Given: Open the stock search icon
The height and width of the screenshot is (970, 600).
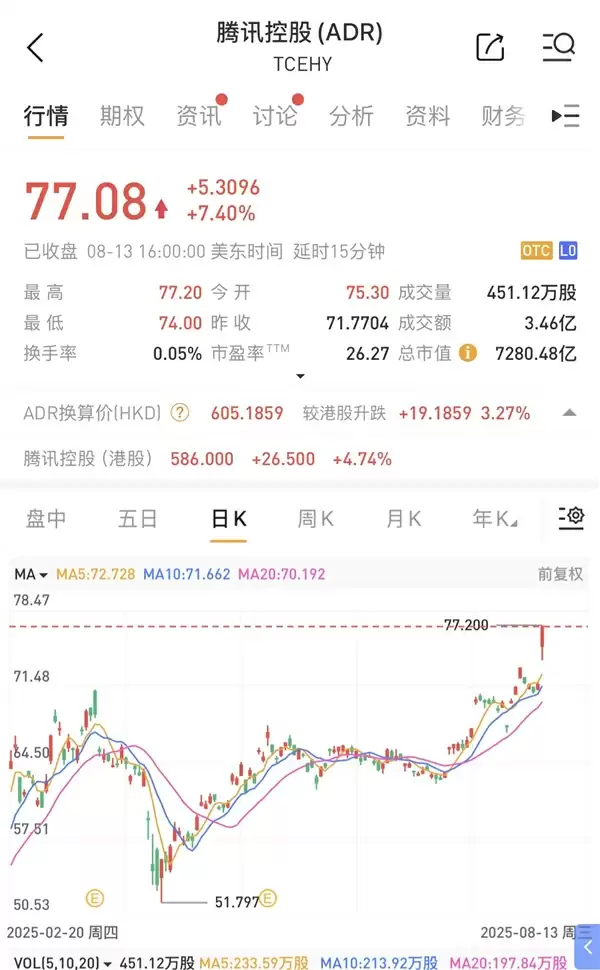Looking at the screenshot, I should pos(558,47).
